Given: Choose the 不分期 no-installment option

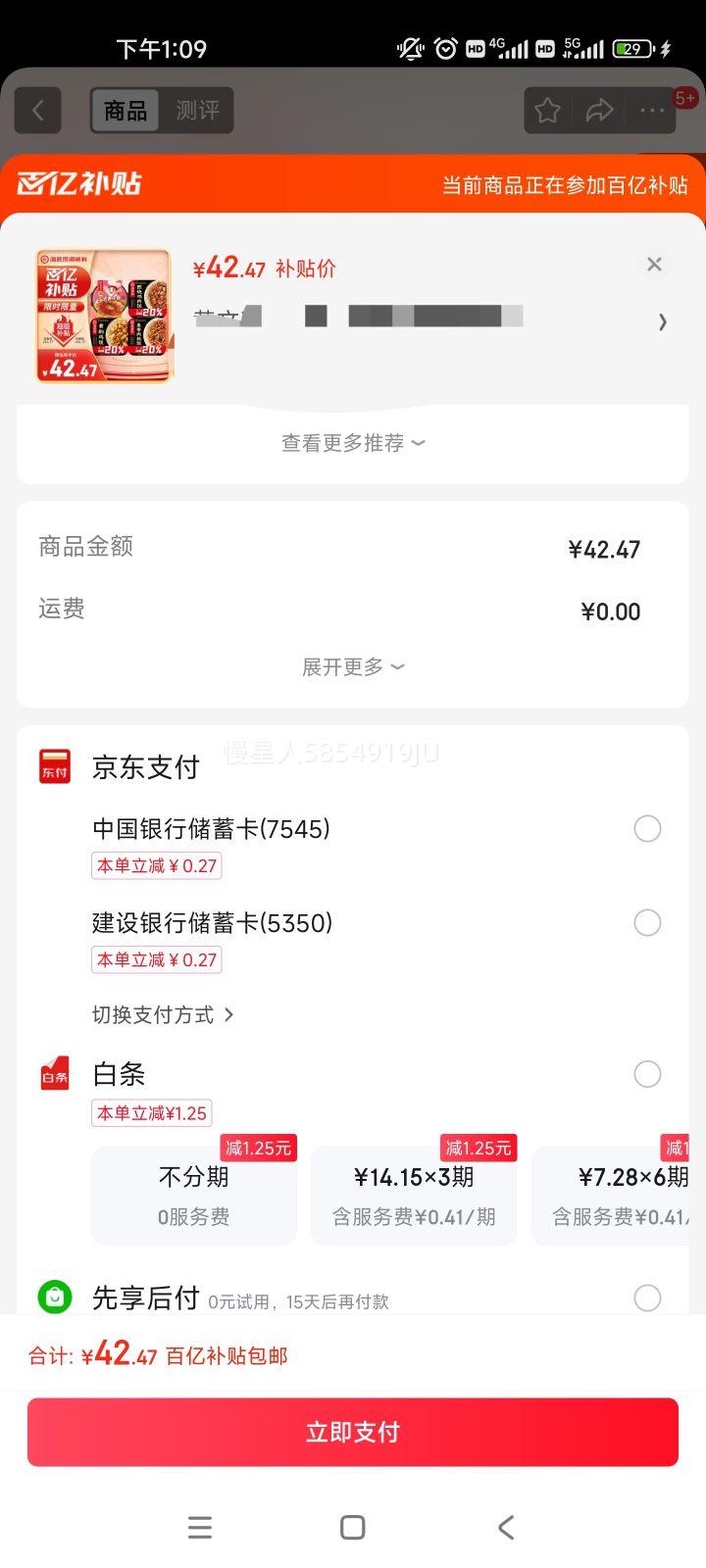Looking at the screenshot, I should [x=194, y=1196].
